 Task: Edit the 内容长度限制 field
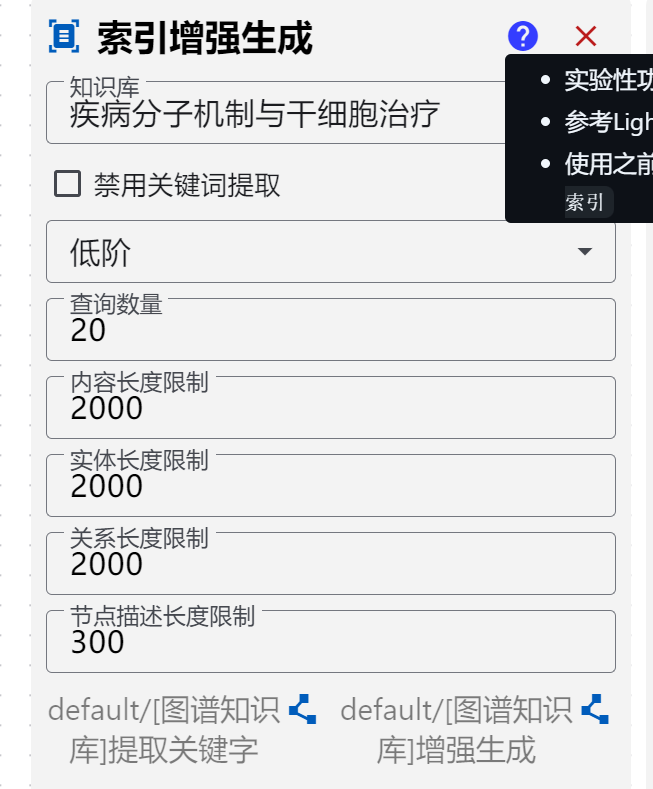(x=330, y=408)
